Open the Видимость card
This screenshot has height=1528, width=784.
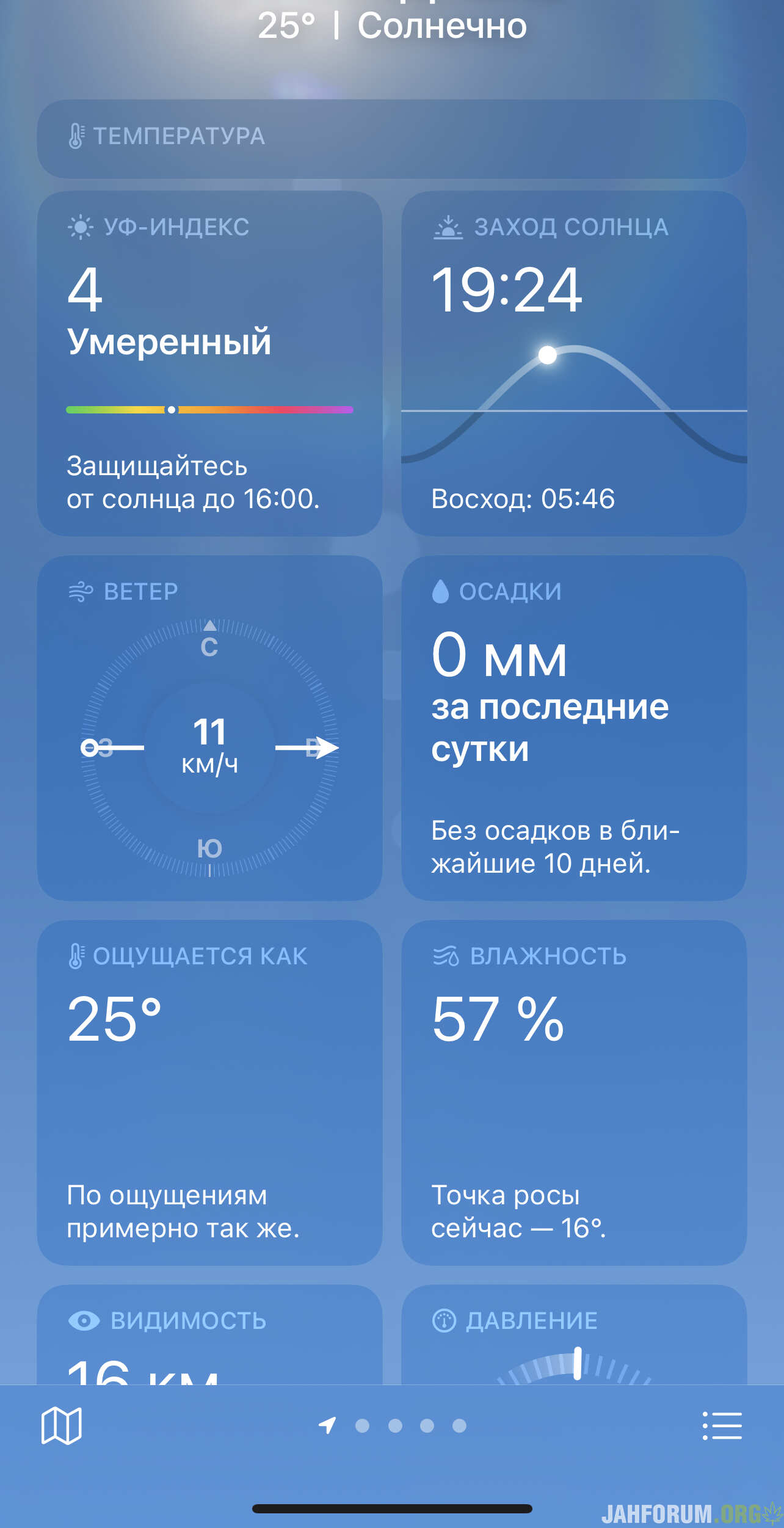coord(209,1334)
